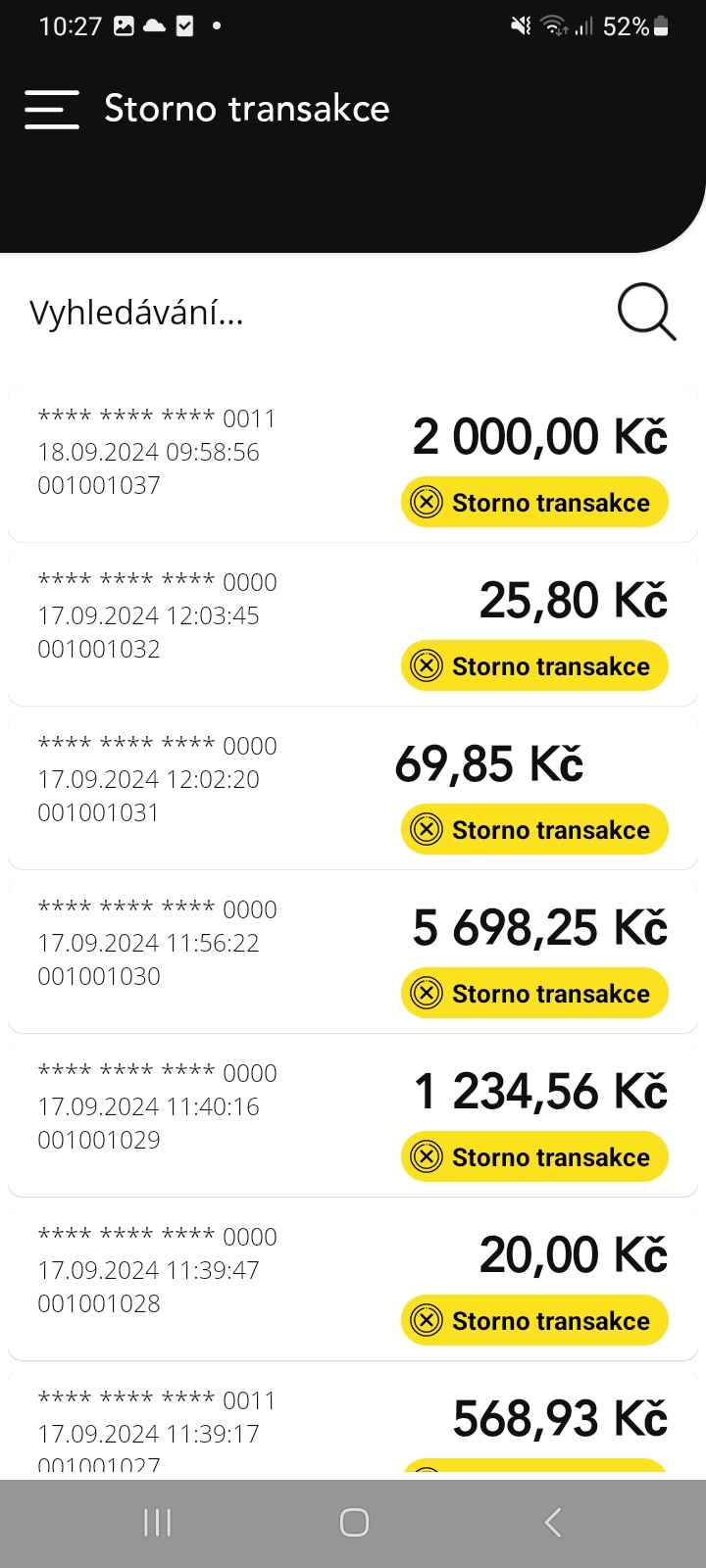706x1568 pixels.
Task: Cancel the 5 698,25 Kč transaction
Action: coord(534,994)
